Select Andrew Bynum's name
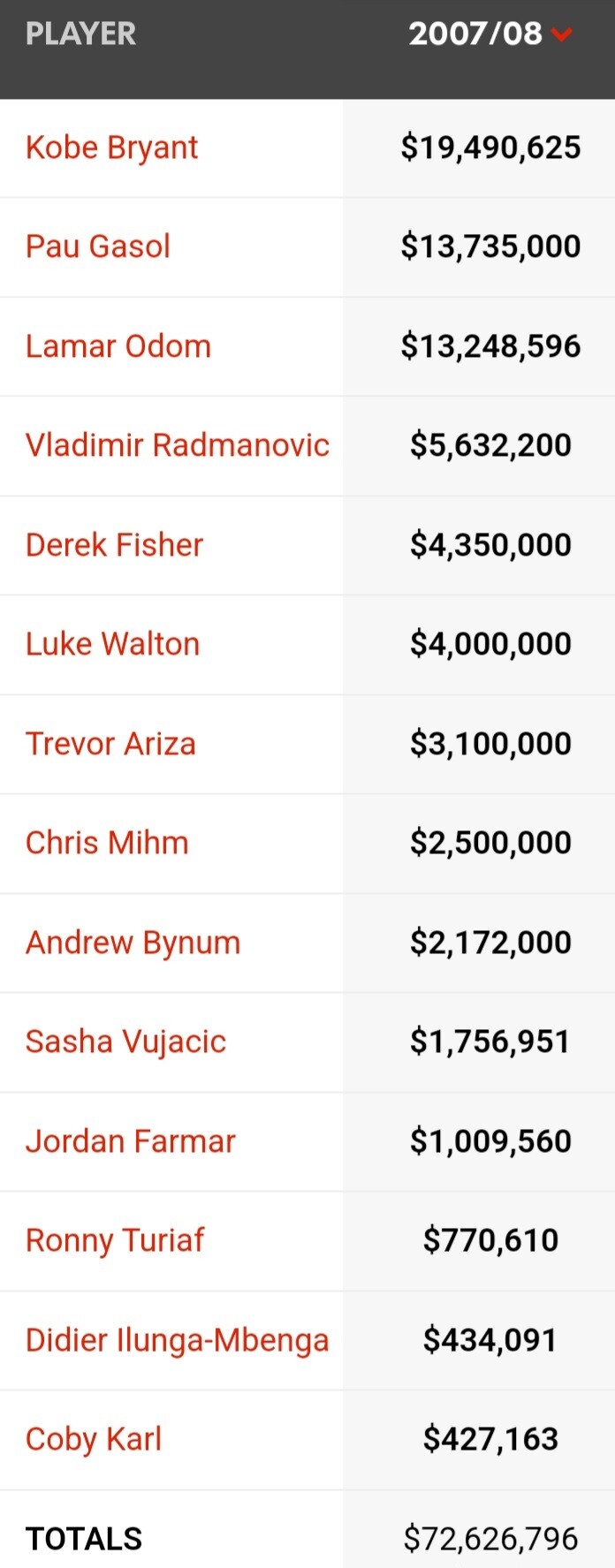This screenshot has width=615, height=1568. pyautogui.click(x=133, y=943)
